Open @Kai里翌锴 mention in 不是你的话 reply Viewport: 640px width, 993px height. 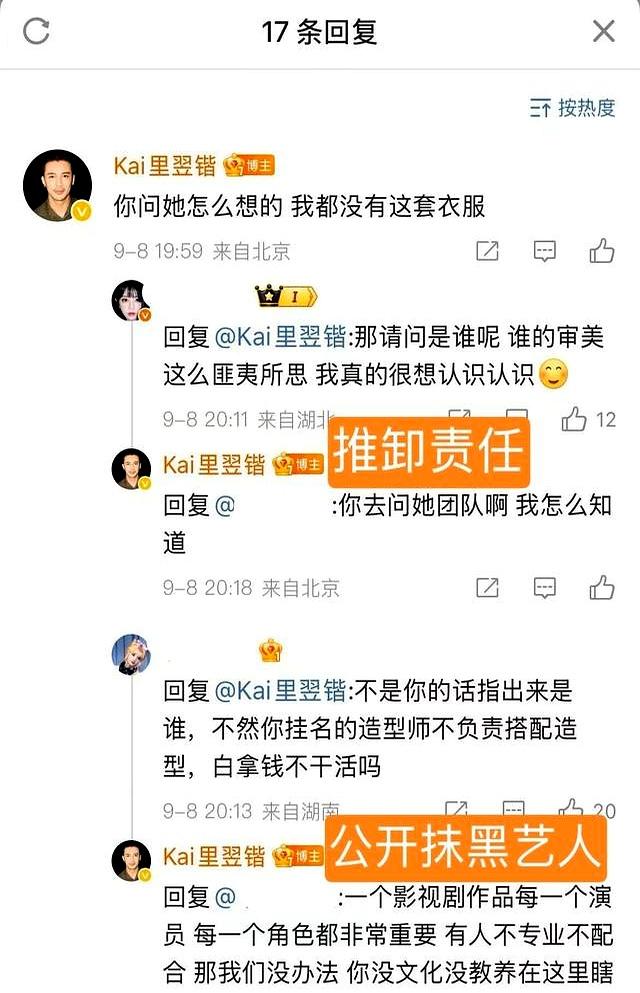click(x=282, y=691)
